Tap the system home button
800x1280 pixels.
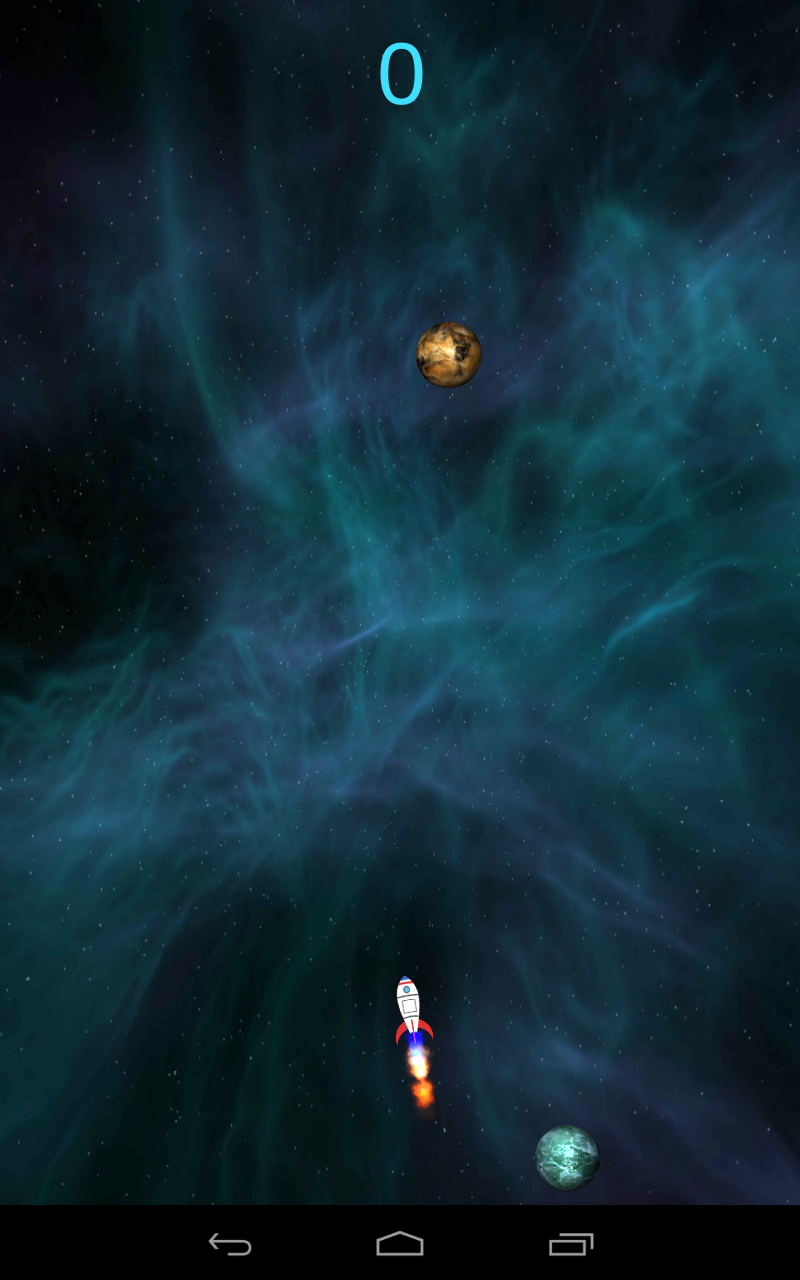click(x=400, y=1244)
